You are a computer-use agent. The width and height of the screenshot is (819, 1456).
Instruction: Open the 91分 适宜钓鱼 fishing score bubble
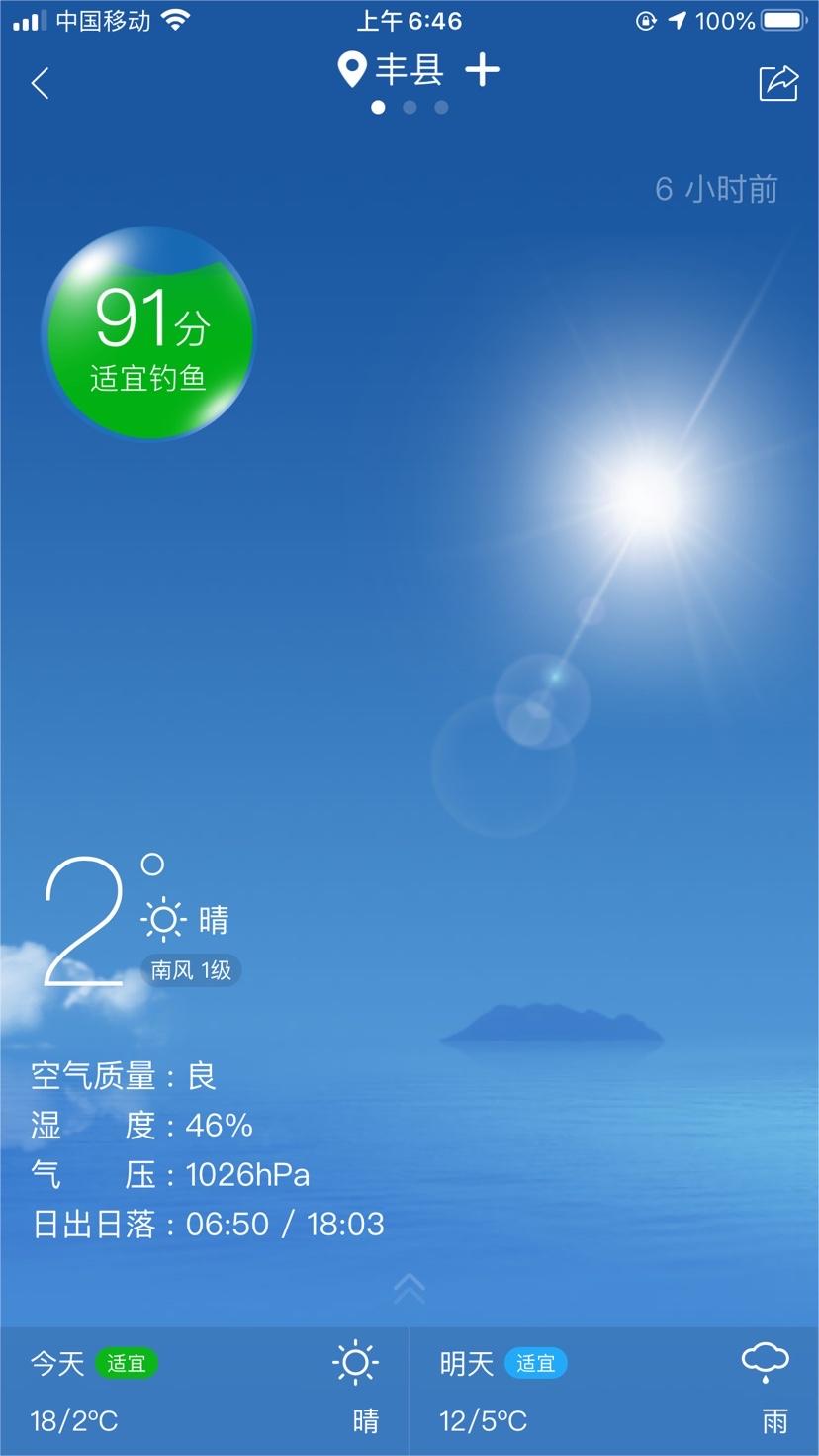[x=148, y=333]
